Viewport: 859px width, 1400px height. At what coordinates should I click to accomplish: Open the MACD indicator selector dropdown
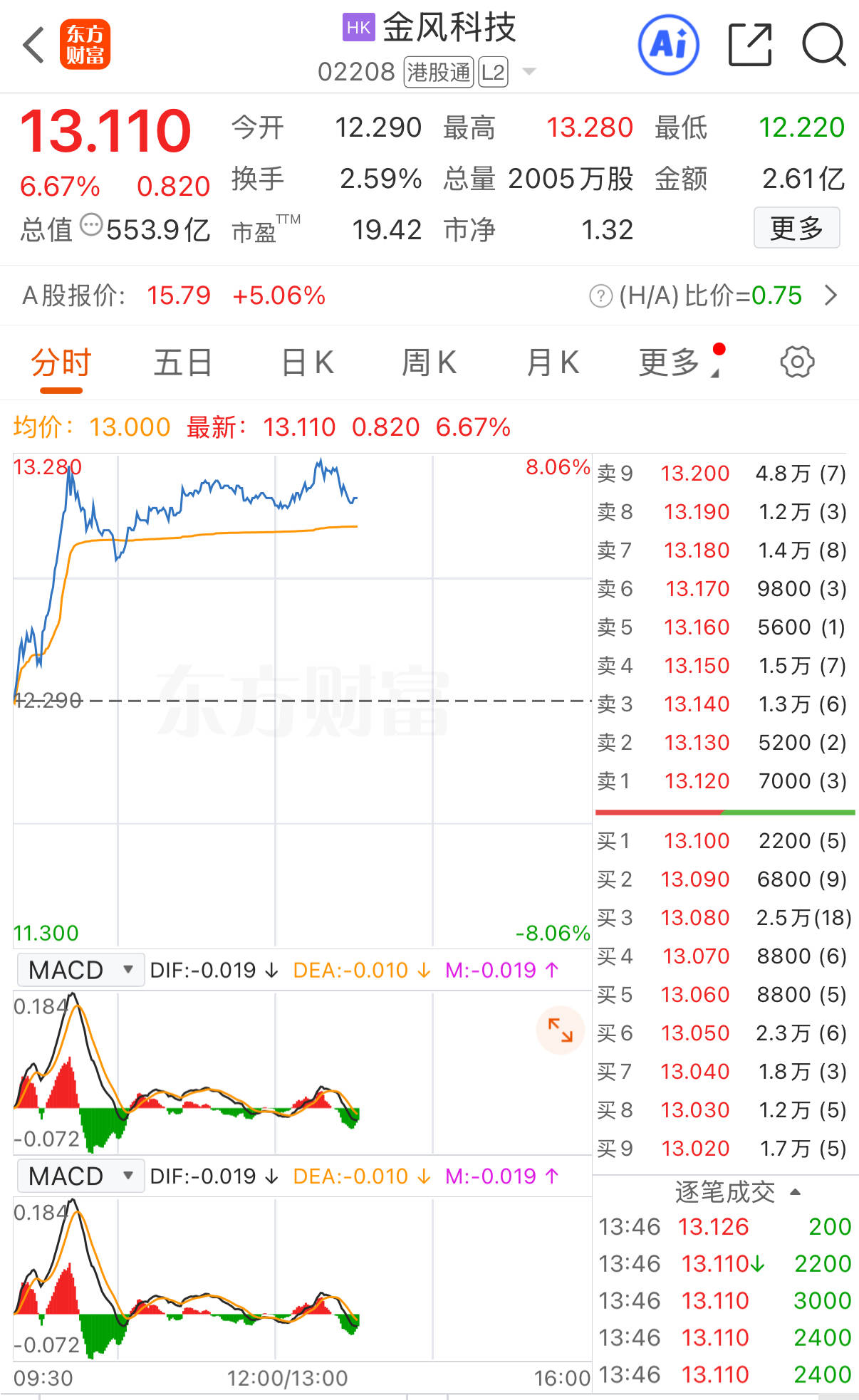coord(80,969)
